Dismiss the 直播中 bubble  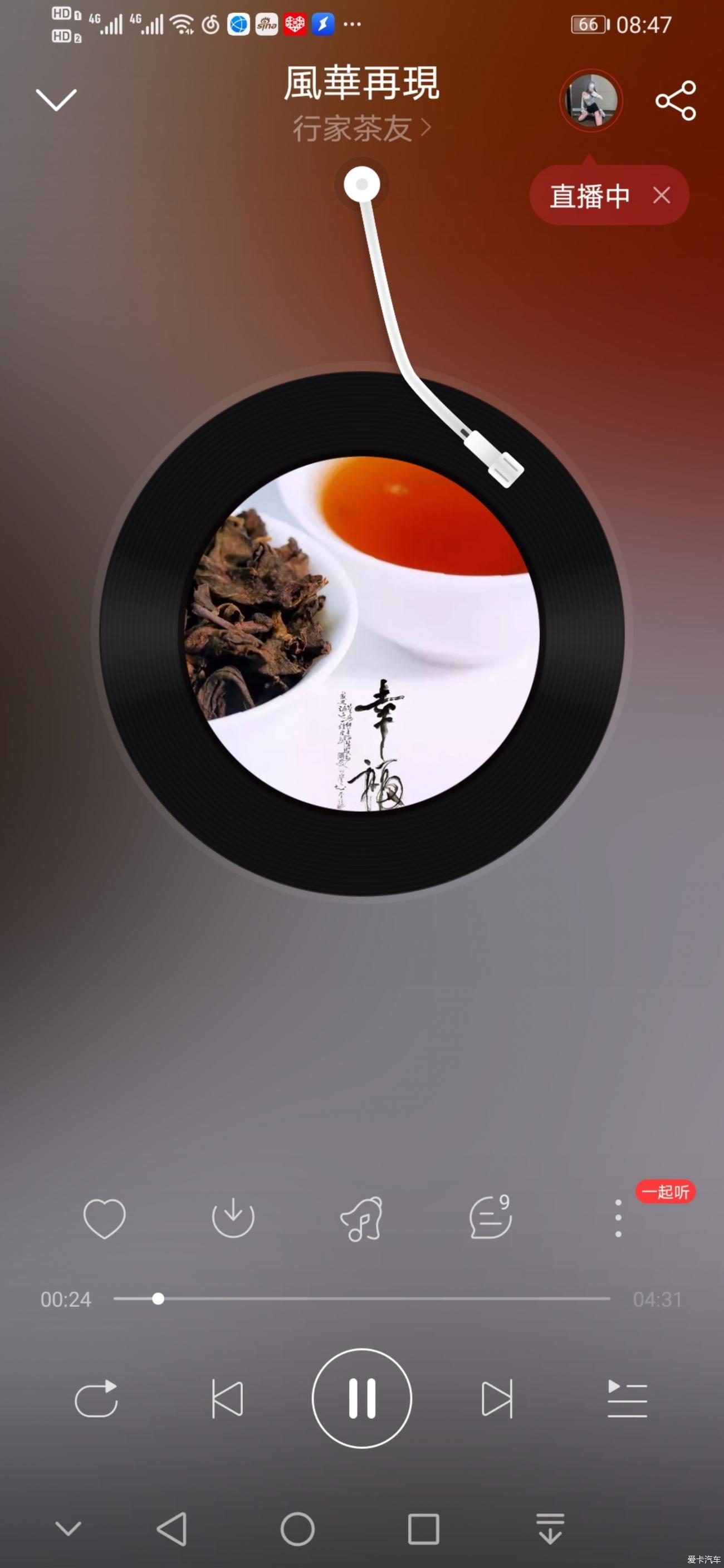(661, 195)
